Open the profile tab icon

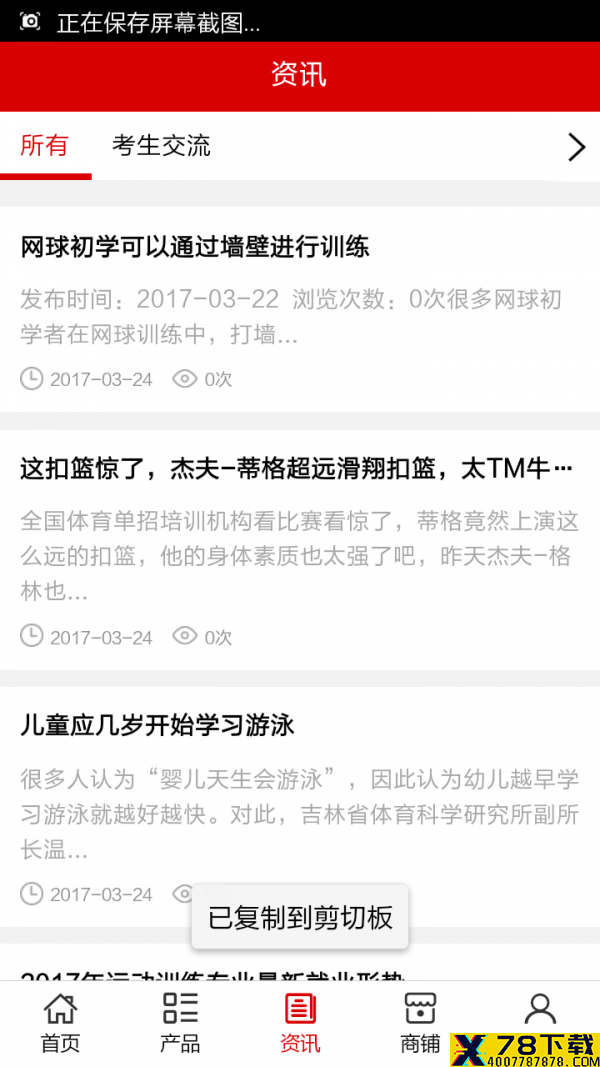coord(540,1008)
